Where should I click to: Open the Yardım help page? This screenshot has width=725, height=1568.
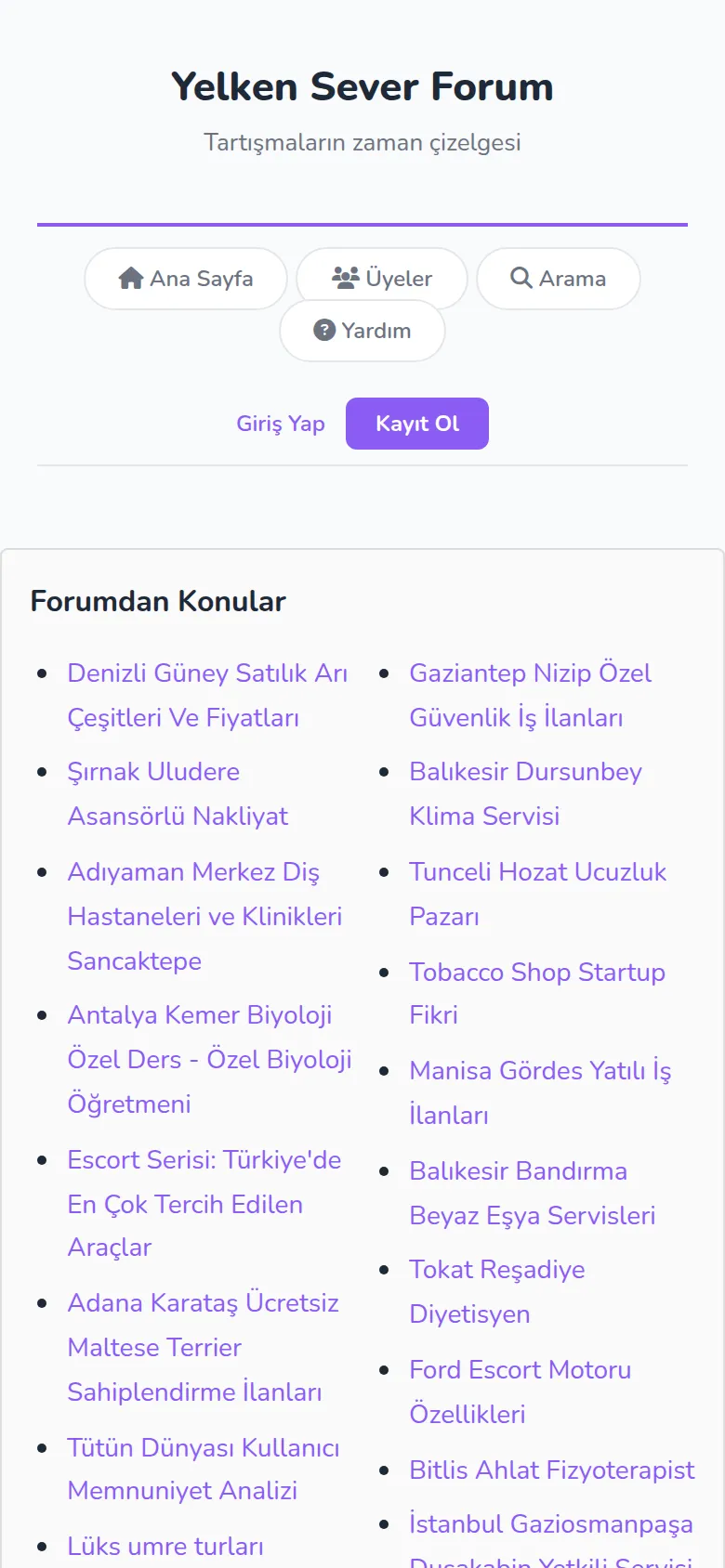point(362,331)
